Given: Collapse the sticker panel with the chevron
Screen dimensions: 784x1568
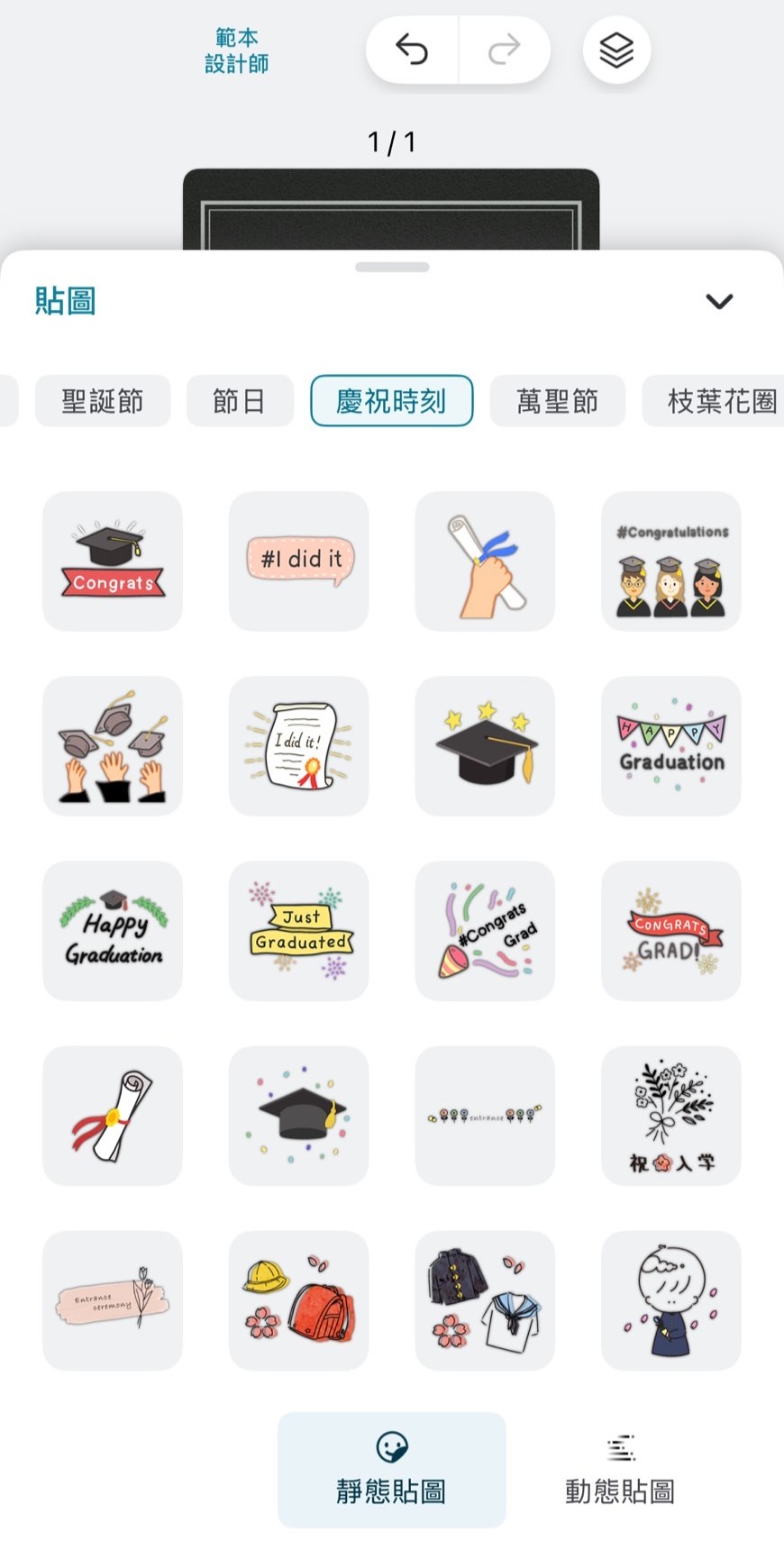Looking at the screenshot, I should coord(719,301).
